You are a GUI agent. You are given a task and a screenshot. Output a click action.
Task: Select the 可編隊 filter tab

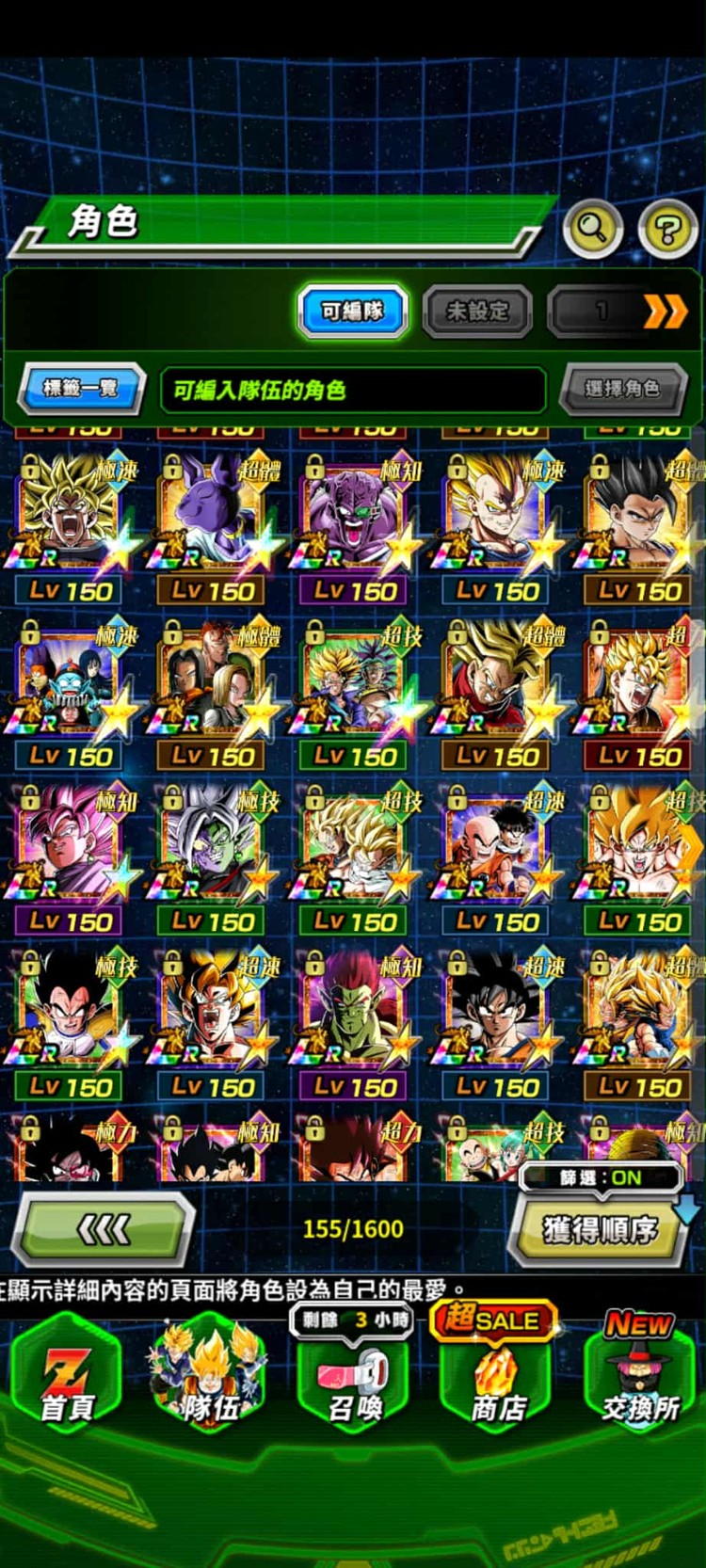tap(353, 312)
